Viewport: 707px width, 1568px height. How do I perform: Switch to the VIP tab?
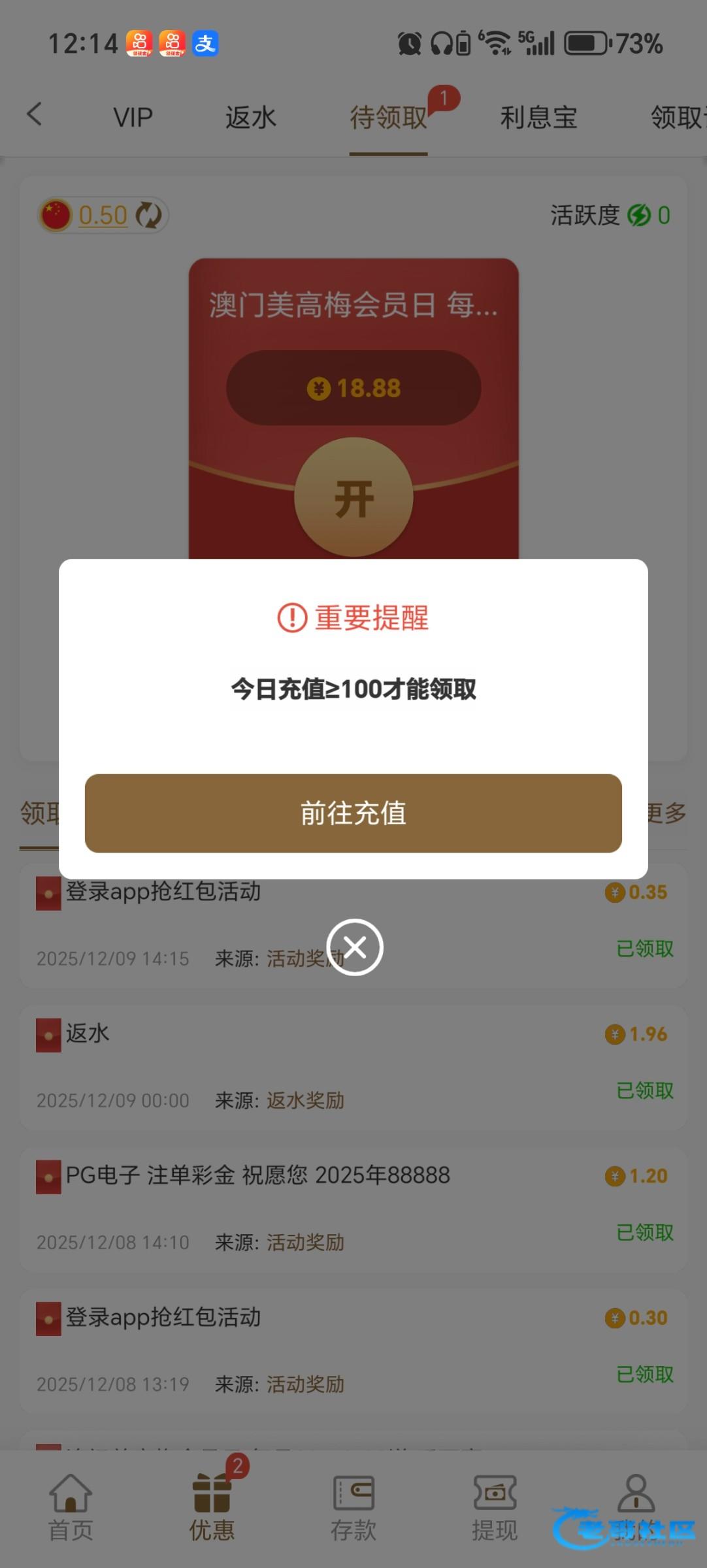click(x=133, y=118)
